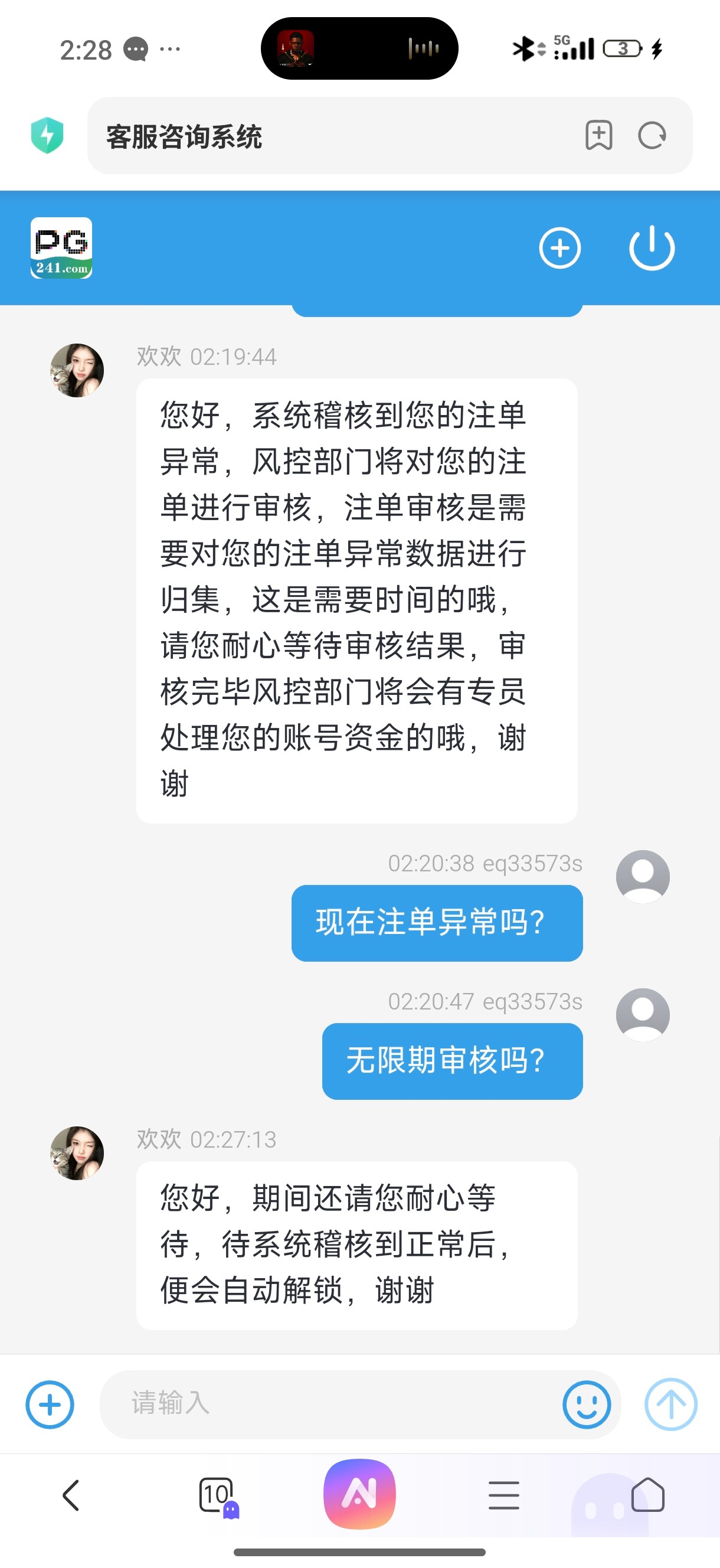The image size is (720, 1568).
Task: Tap the 客服咨询系统 address bar
Action: [329, 136]
